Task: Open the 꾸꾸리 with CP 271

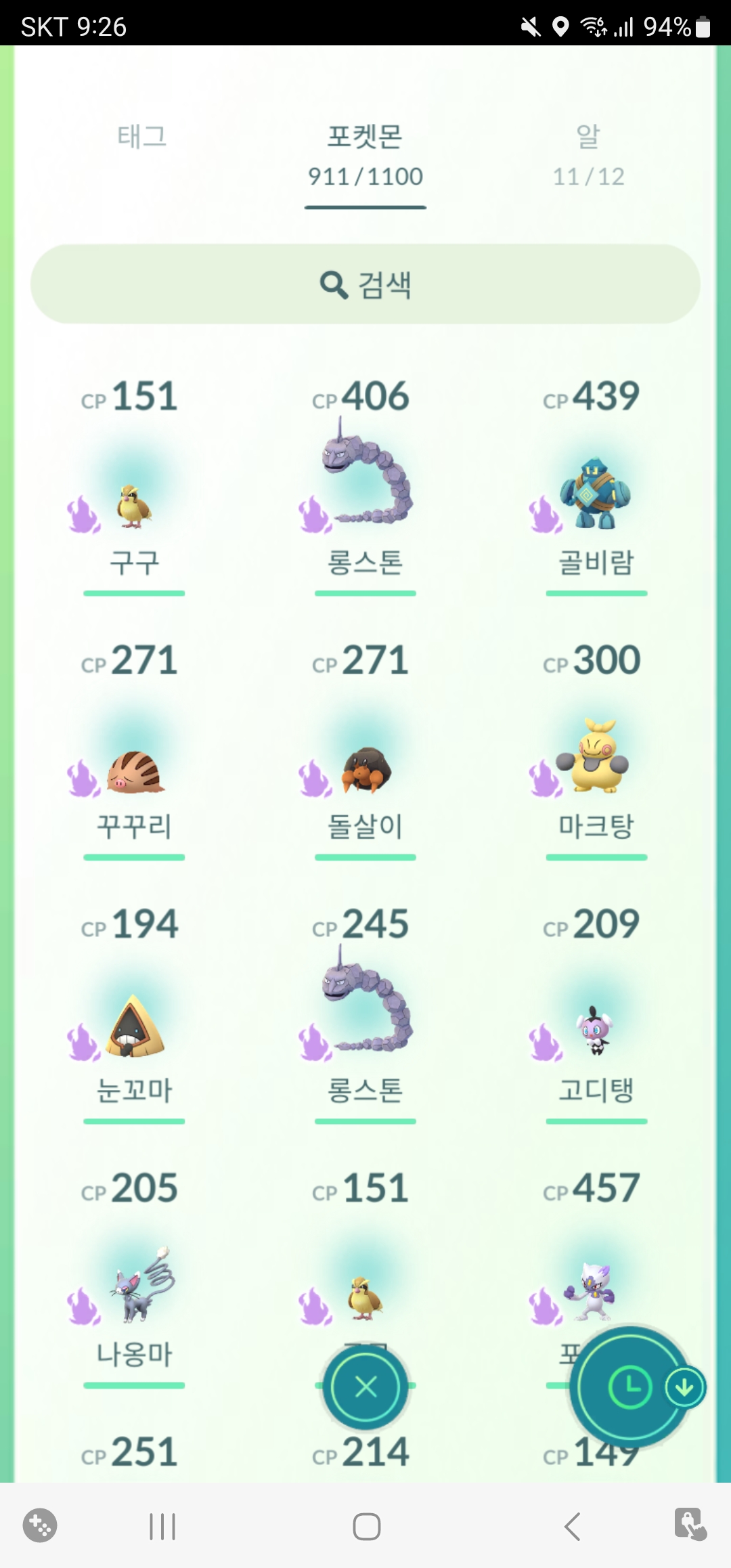Action: pyautogui.click(x=135, y=772)
